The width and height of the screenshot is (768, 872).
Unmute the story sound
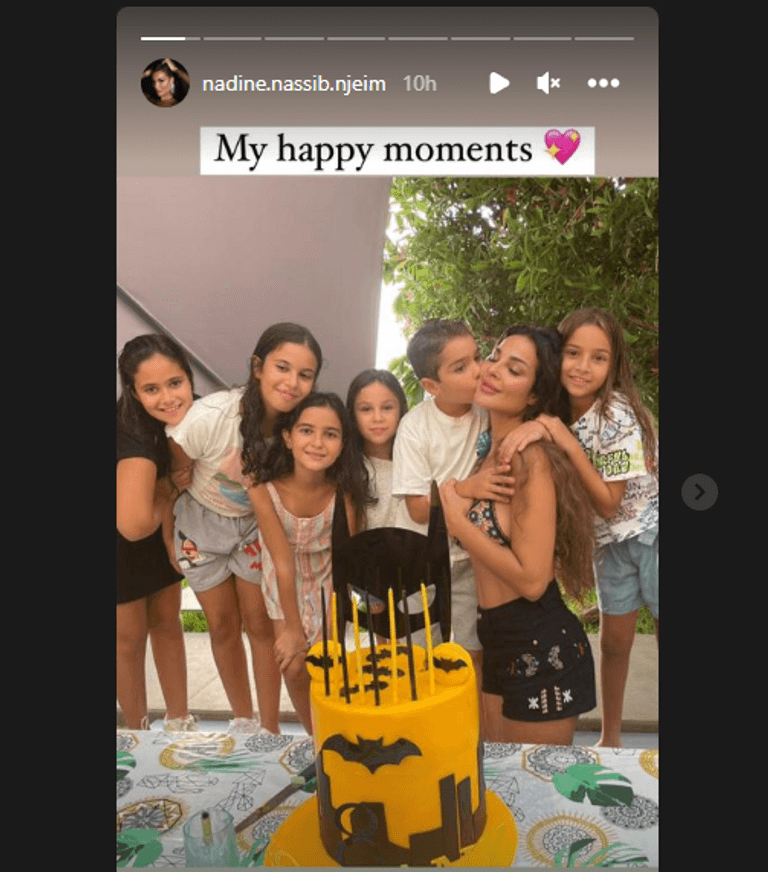(548, 83)
